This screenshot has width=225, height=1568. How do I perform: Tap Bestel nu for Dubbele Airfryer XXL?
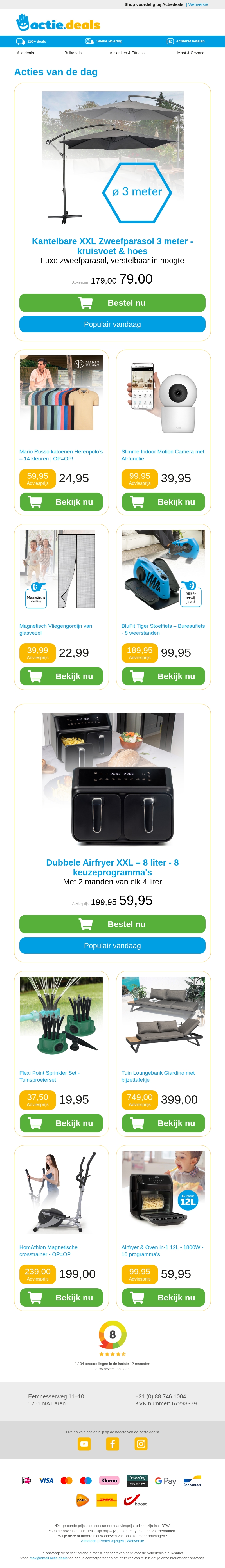pyautogui.click(x=112, y=923)
